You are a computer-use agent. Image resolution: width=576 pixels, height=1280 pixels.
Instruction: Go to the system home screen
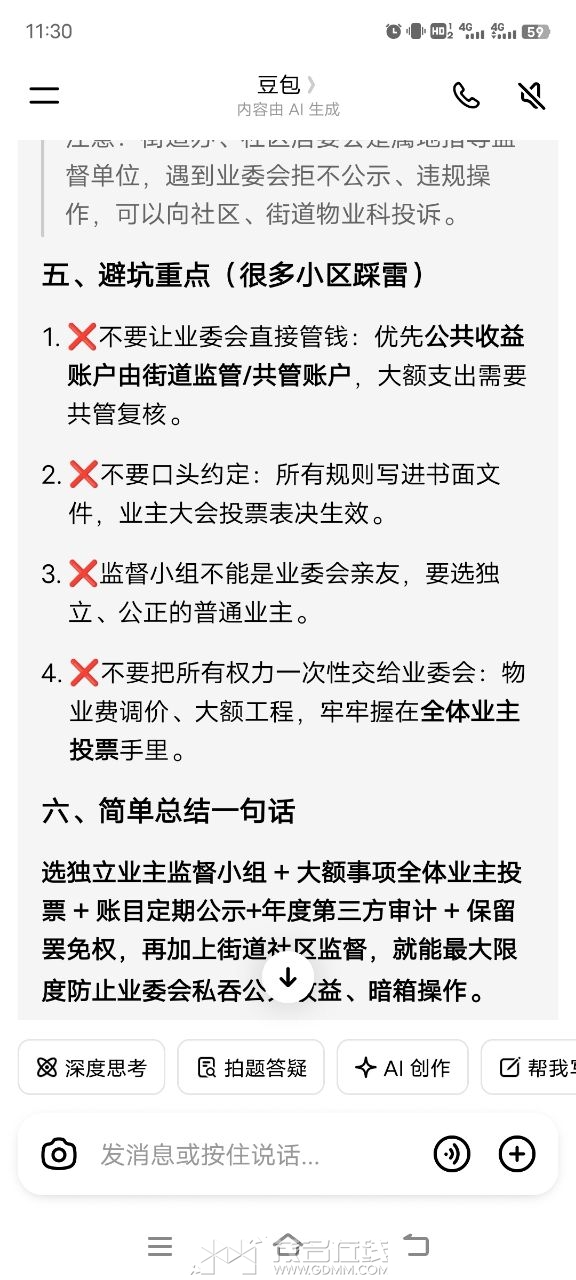click(288, 1246)
